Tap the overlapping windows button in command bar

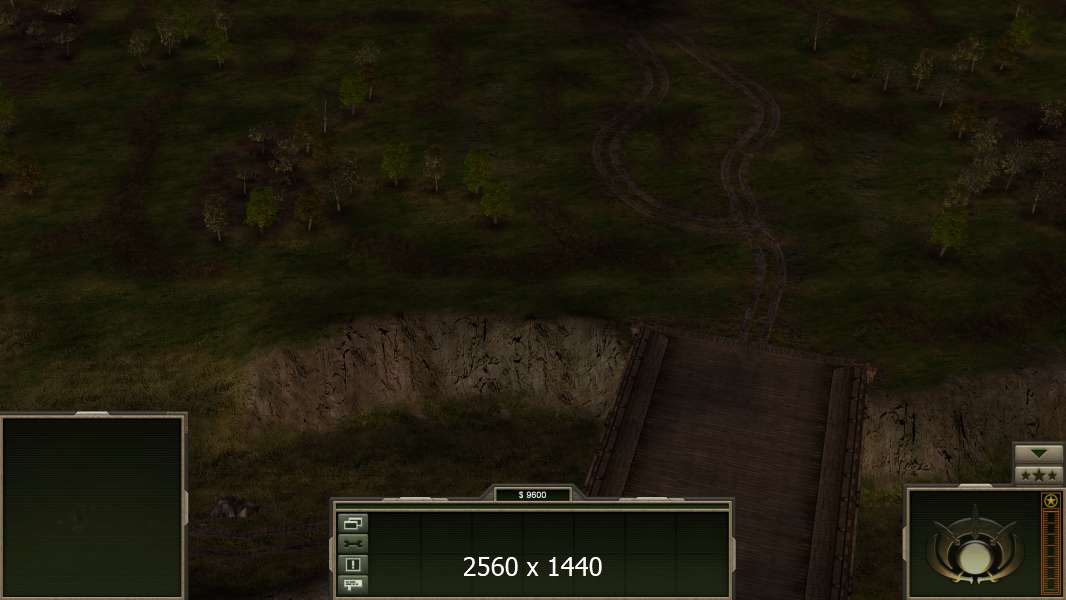(353, 523)
